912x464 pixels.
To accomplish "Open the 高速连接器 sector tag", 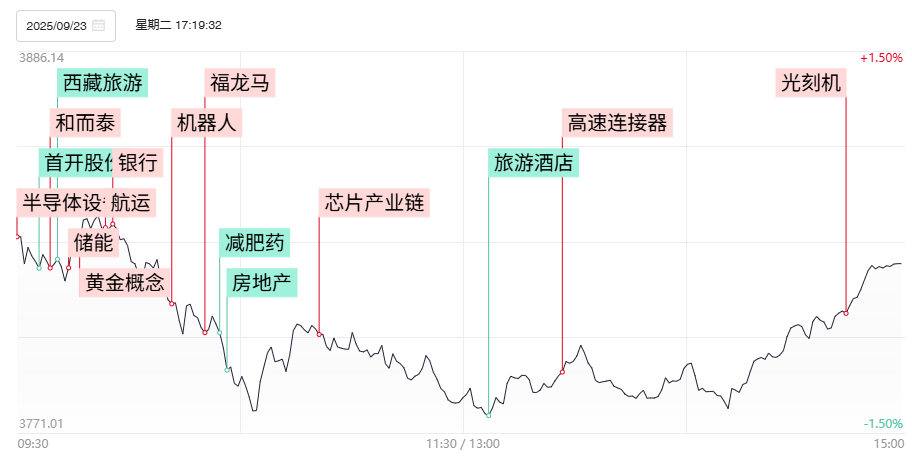I will tap(616, 123).
